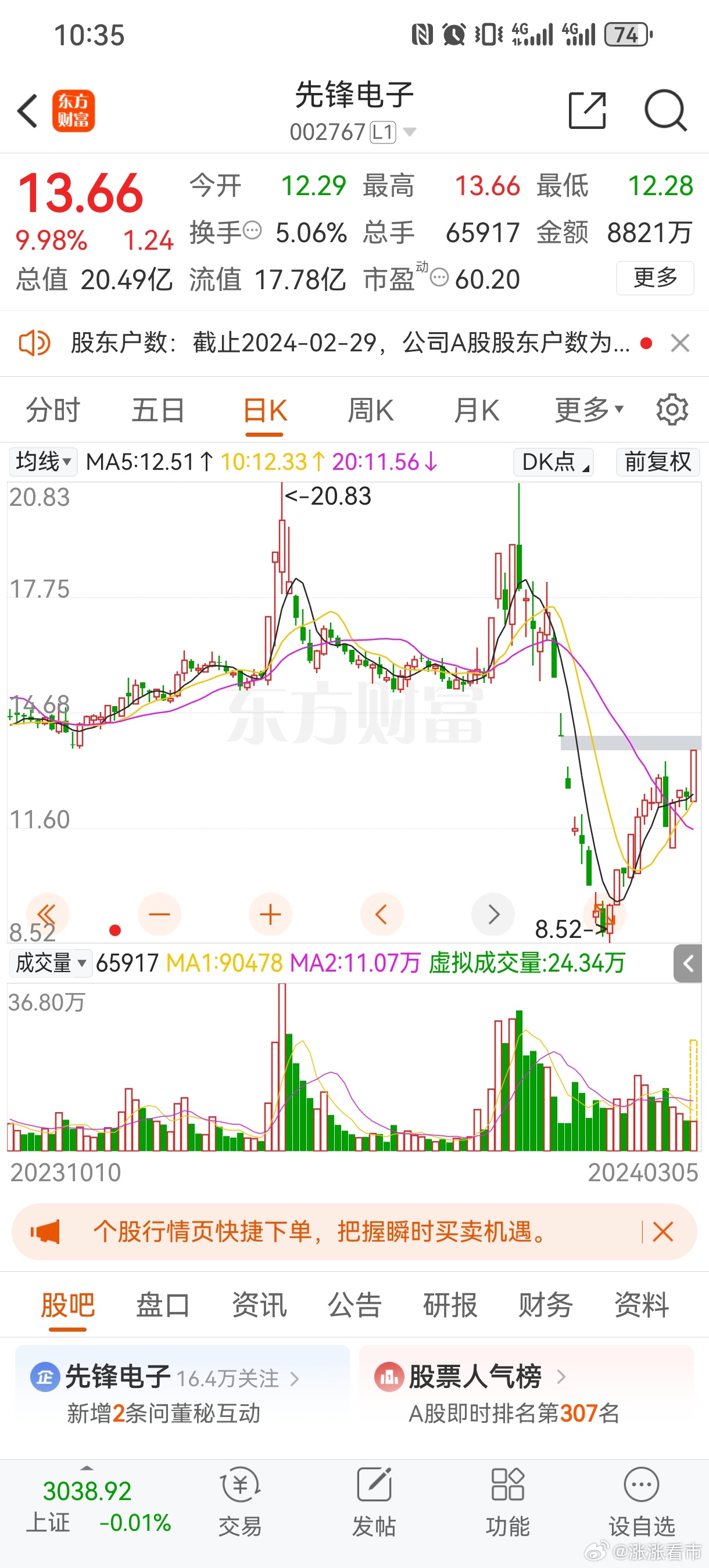The image size is (709, 1568).
Task: Open the 成交量 indicator dropdown
Action: coord(50,963)
